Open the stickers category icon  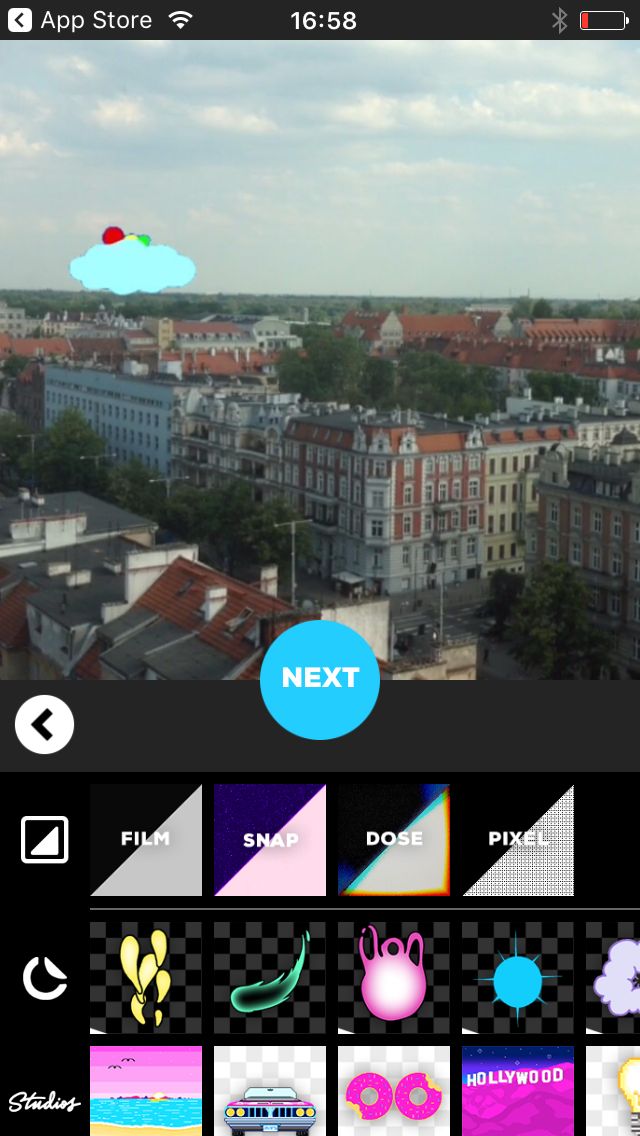[44, 977]
